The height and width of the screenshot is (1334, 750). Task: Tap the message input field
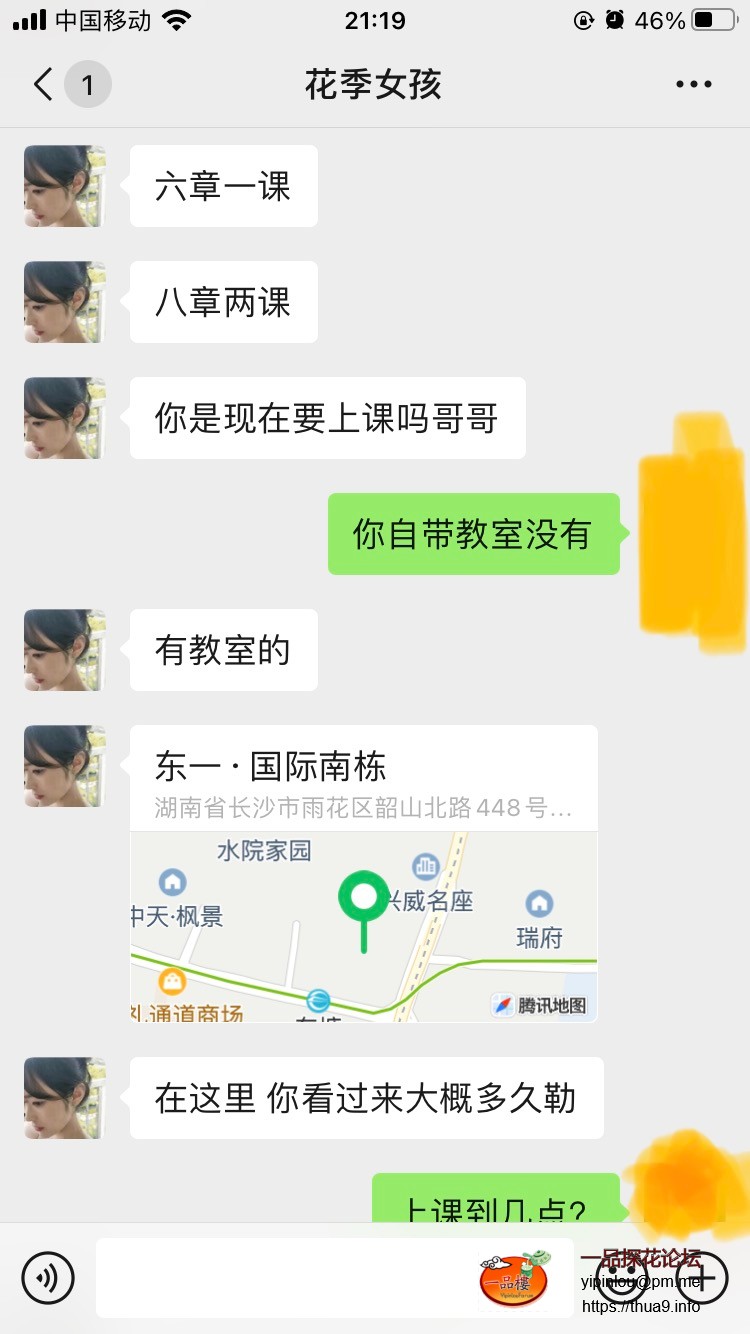tap(300, 1277)
